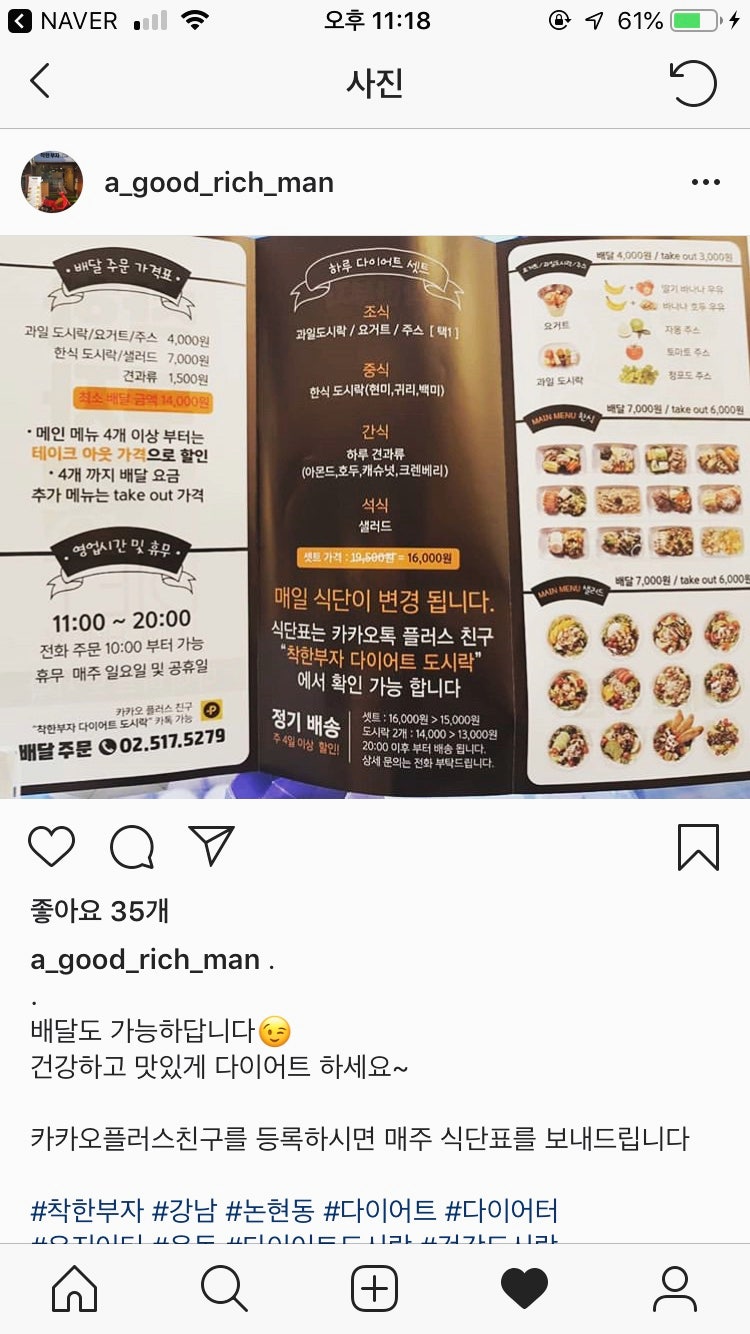Save this post with the bookmark icon

(x=697, y=847)
